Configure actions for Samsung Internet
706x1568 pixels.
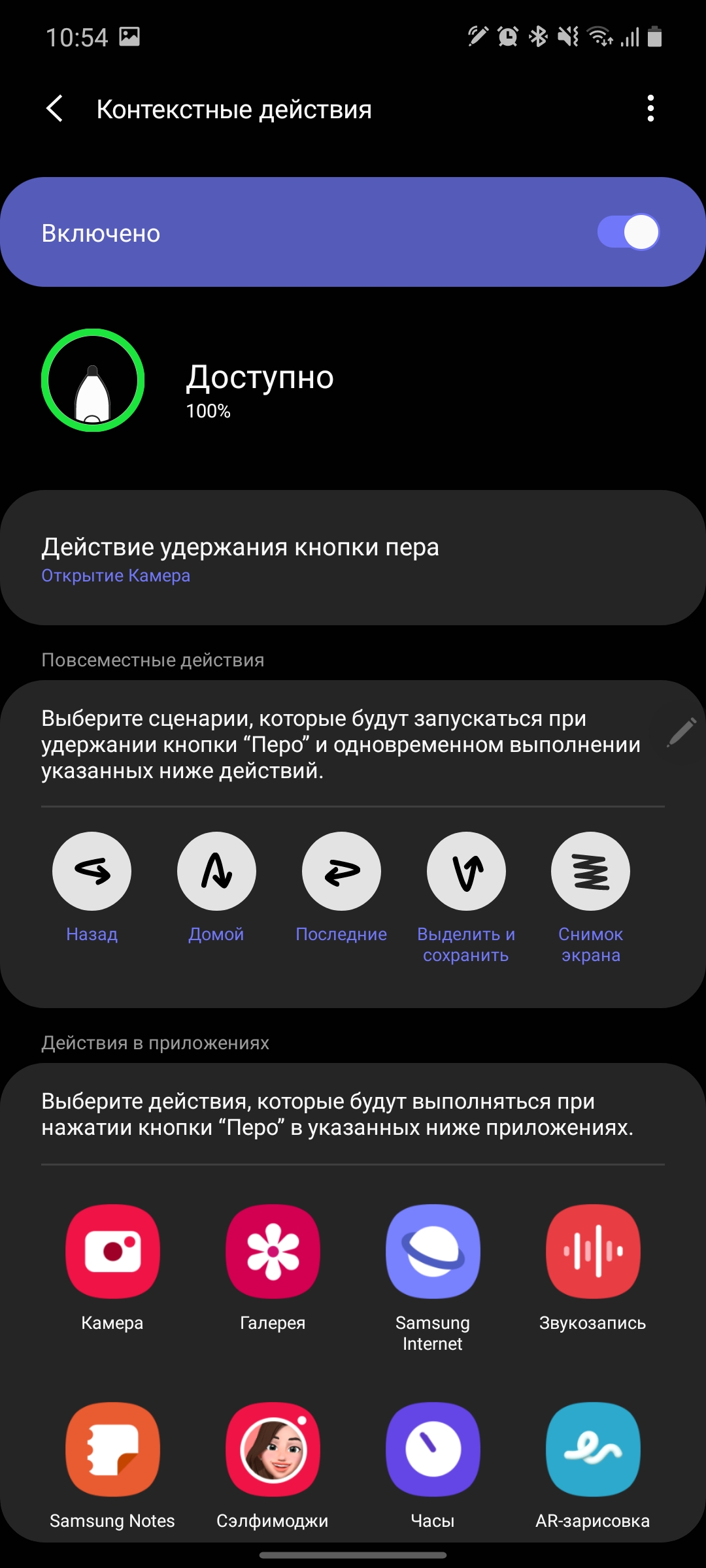(x=433, y=1251)
